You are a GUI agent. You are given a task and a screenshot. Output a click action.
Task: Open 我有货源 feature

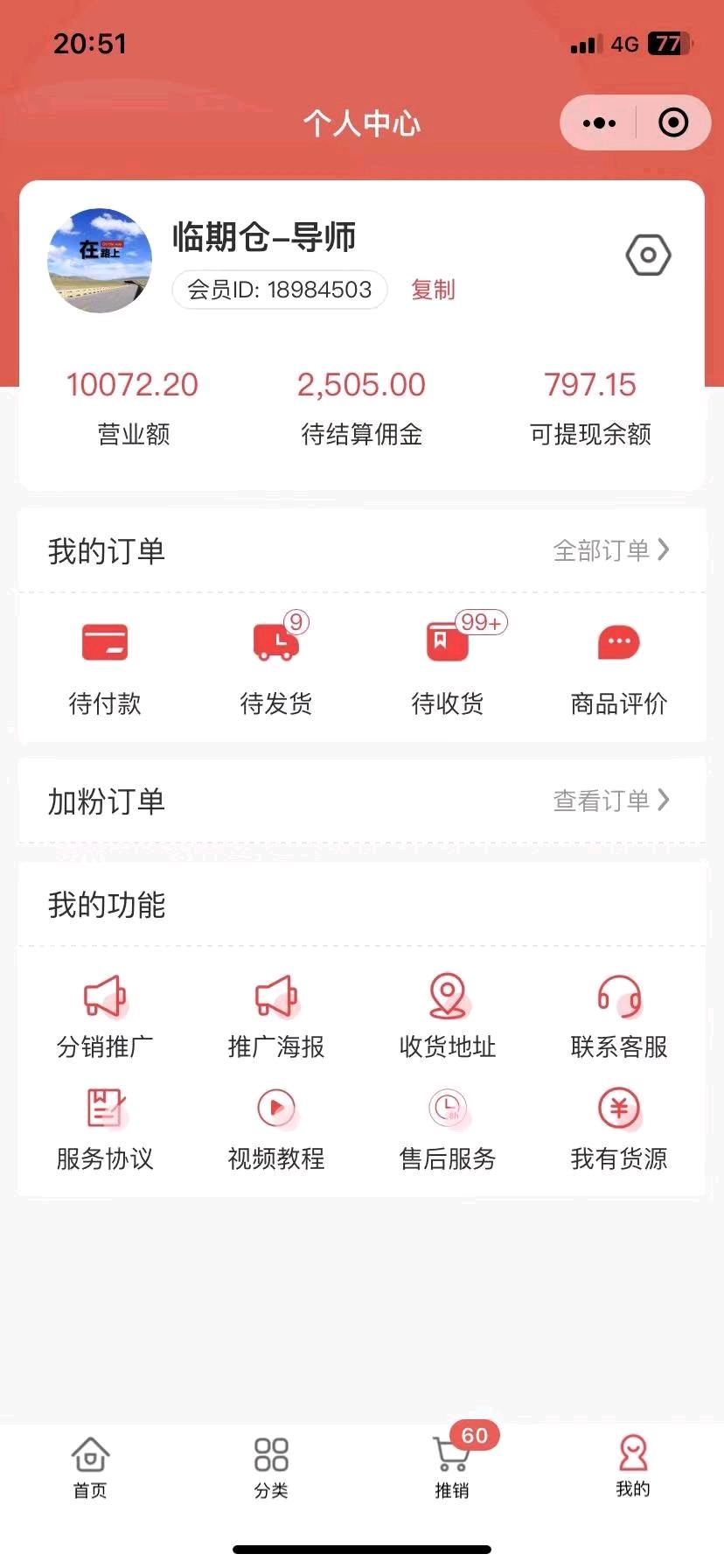[x=618, y=1130]
